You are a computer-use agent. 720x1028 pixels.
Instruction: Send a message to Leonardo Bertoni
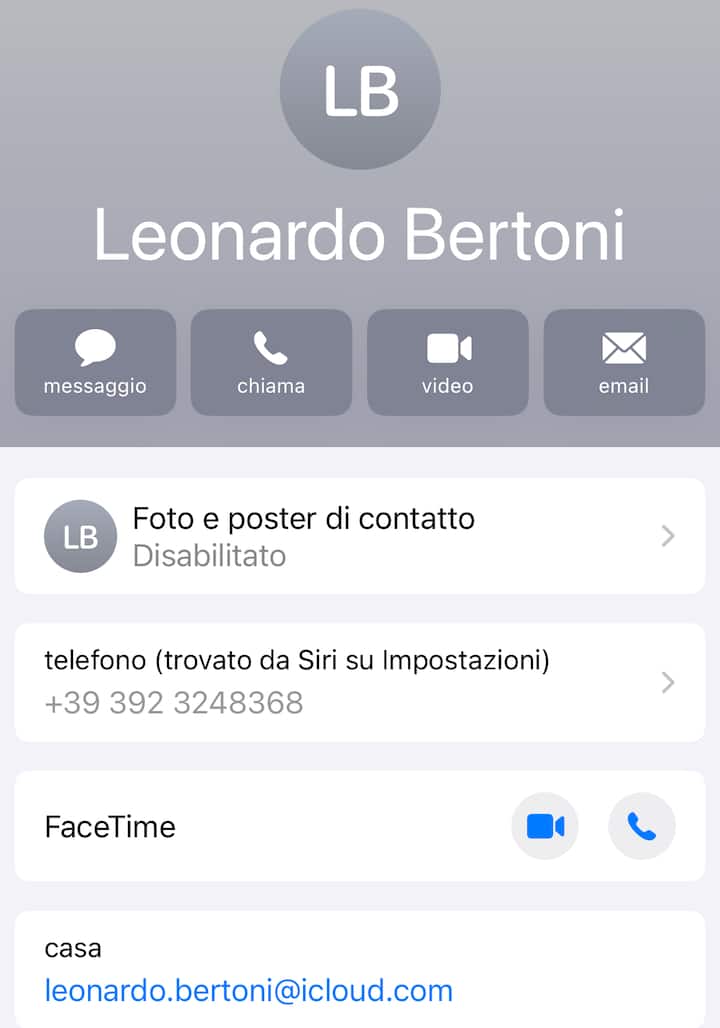(95, 362)
